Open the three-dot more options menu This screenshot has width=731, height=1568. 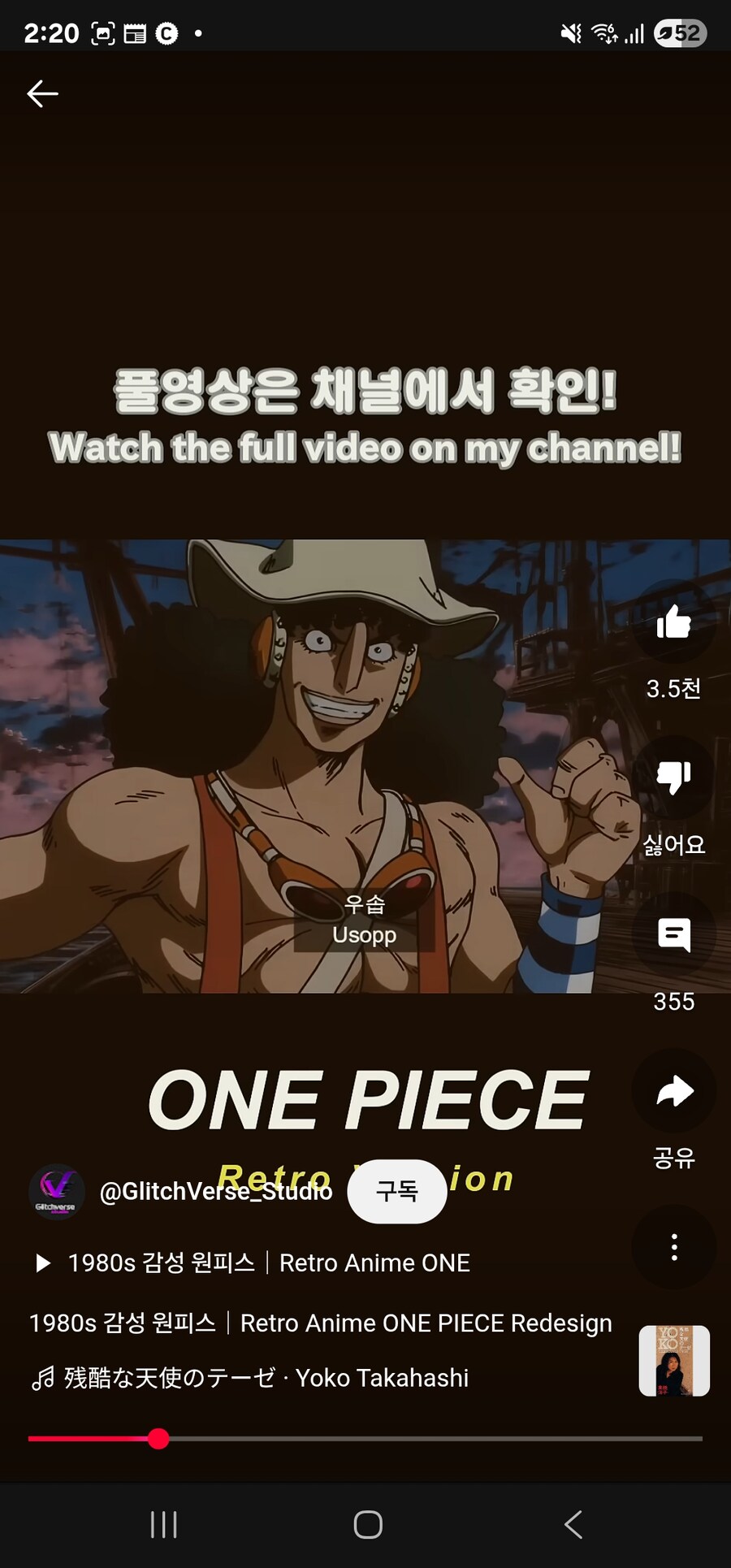673,1247
